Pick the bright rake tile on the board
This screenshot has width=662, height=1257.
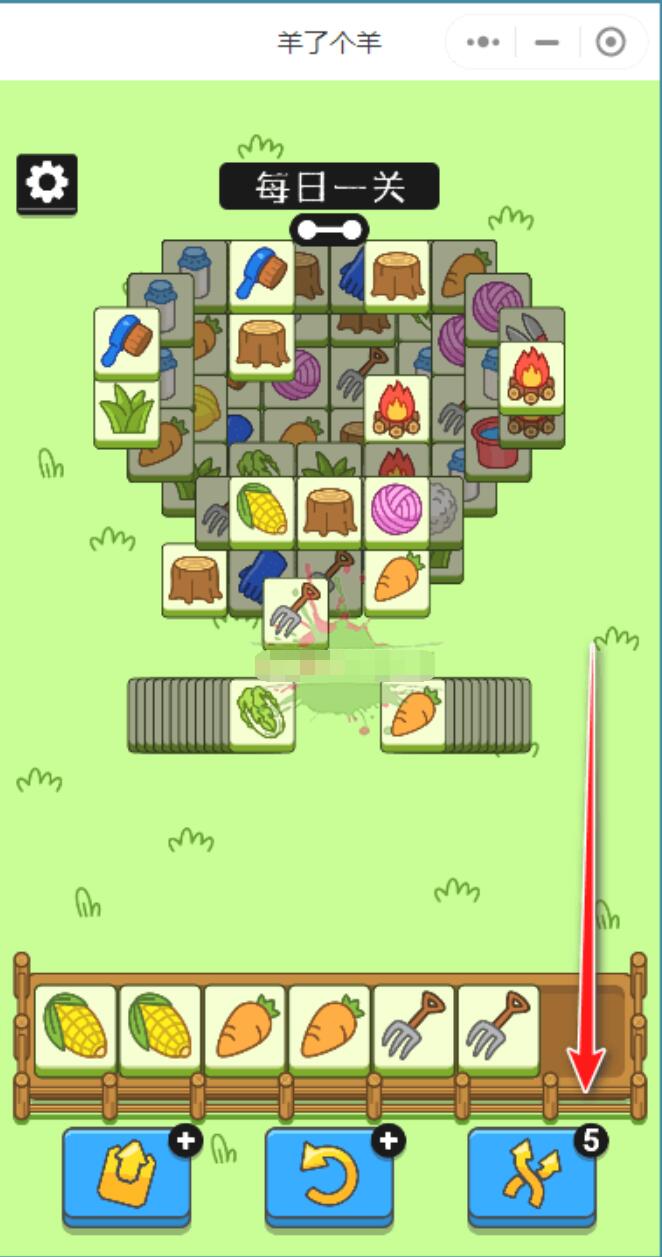click(296, 612)
